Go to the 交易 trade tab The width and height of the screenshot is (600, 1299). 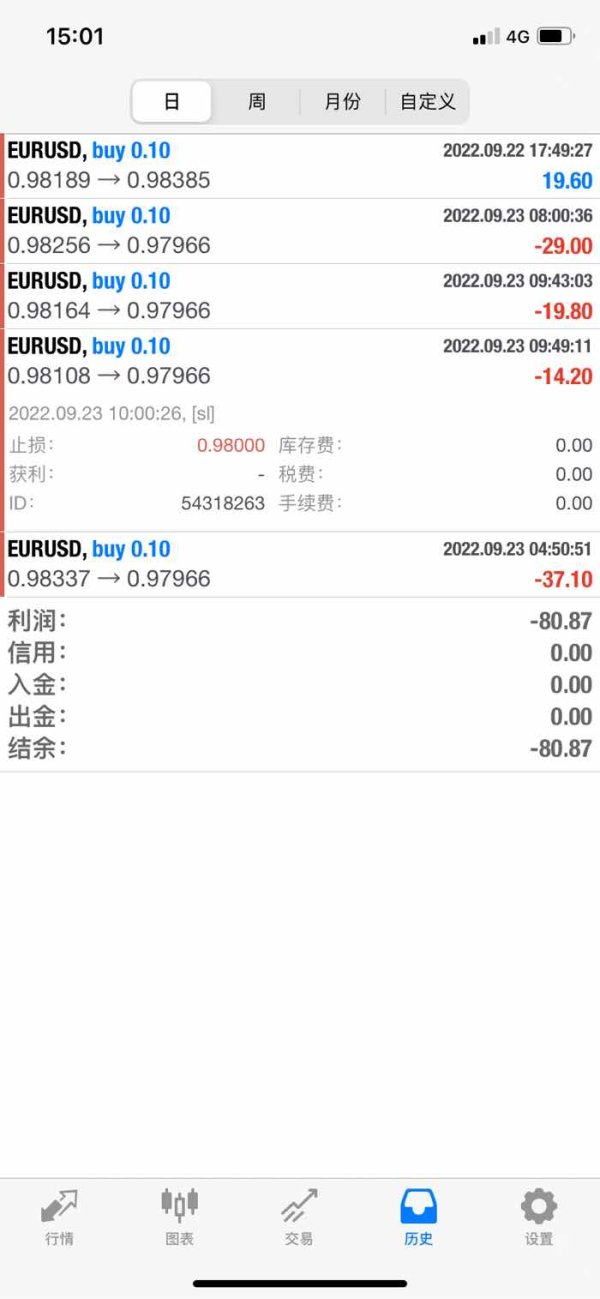[x=299, y=1217]
